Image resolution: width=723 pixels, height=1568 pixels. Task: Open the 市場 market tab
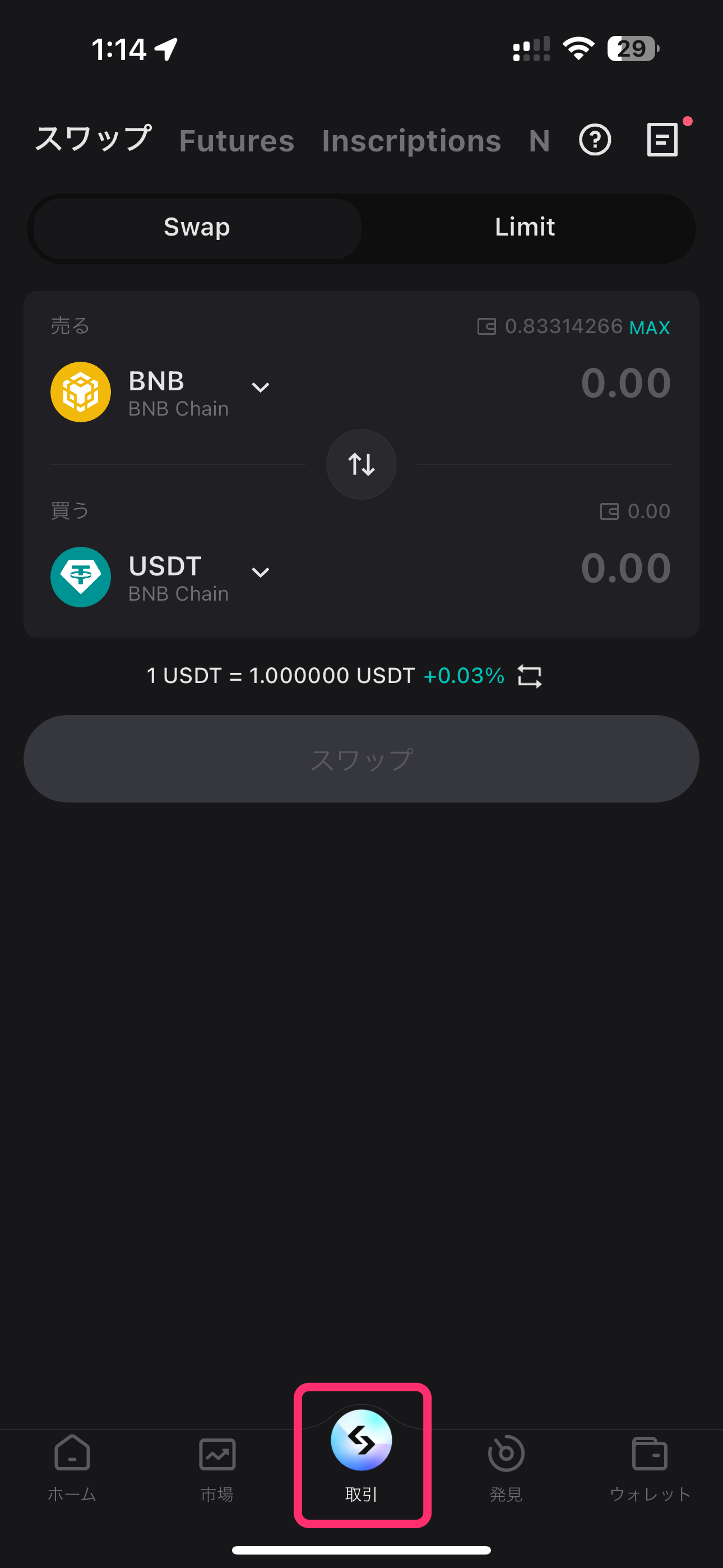pos(217,1469)
